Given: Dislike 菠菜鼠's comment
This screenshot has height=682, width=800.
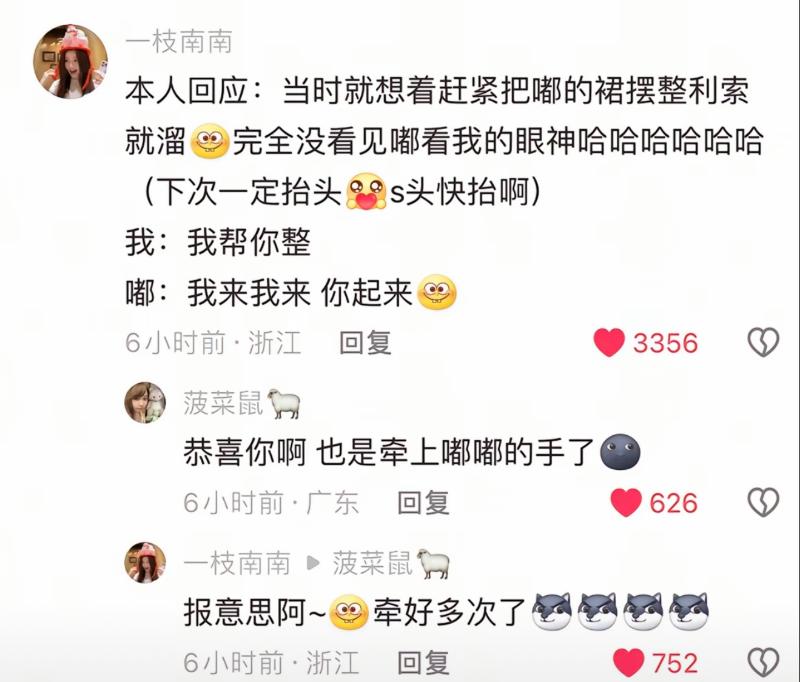Looking at the screenshot, I should tap(763, 502).
